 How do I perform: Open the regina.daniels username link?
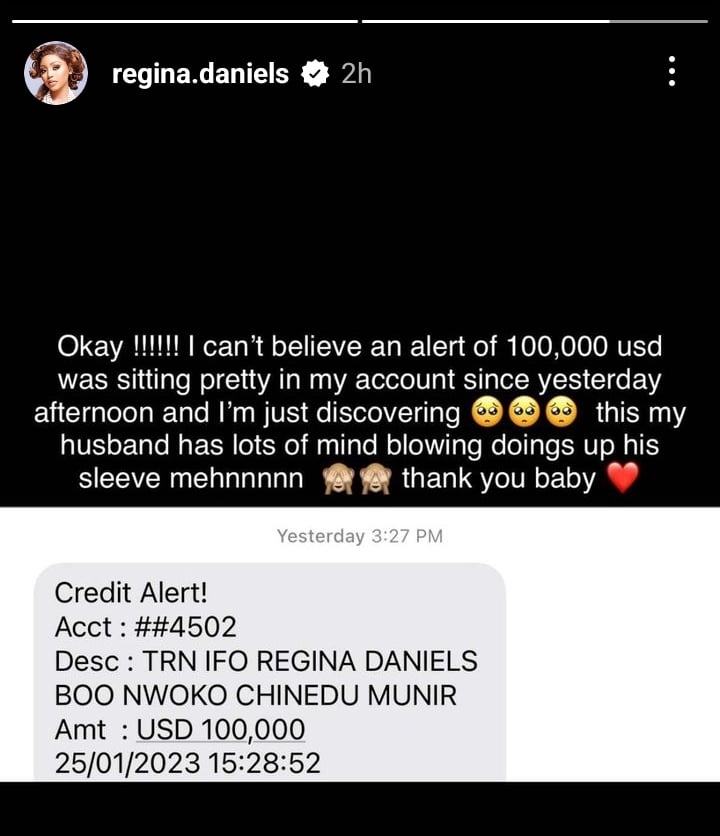tap(200, 73)
